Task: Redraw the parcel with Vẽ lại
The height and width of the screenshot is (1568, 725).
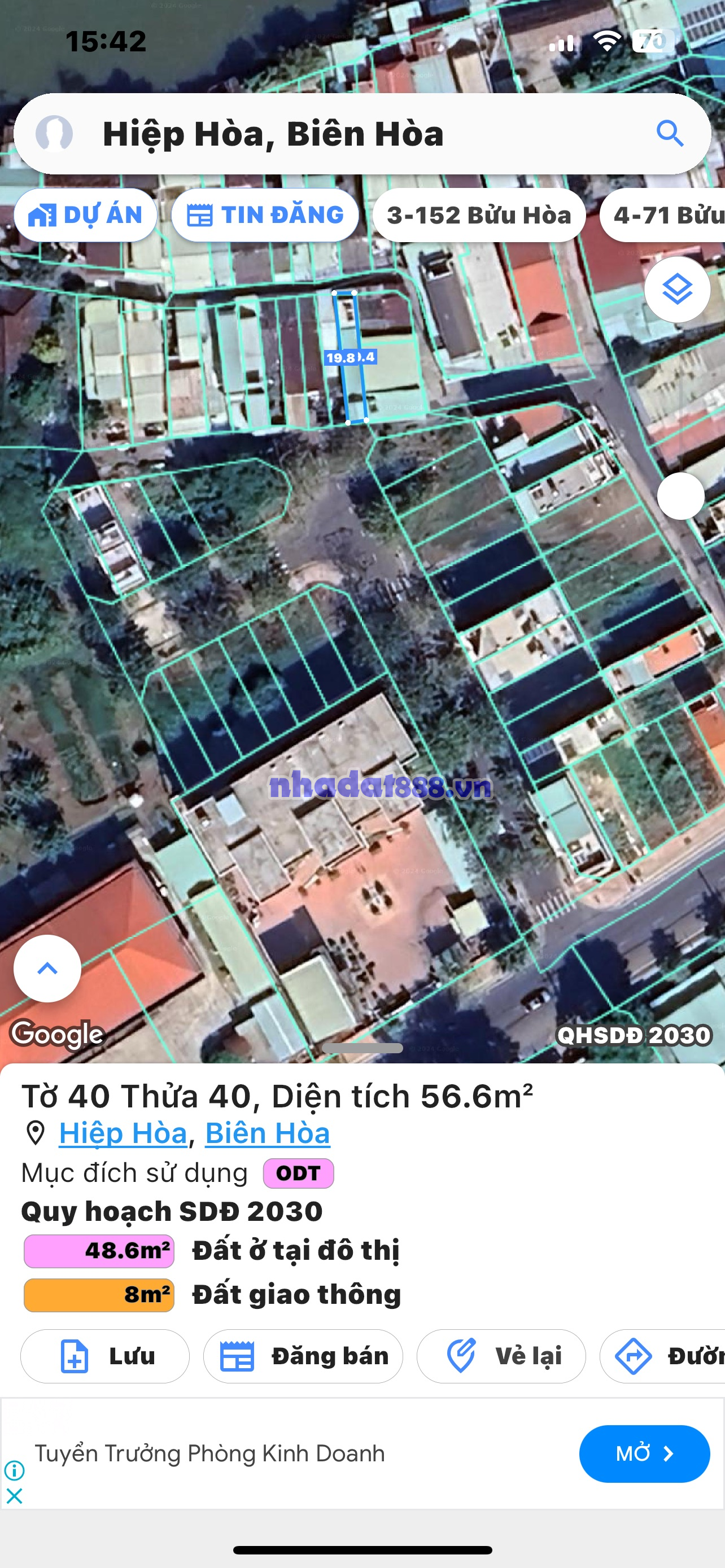Action: point(501,1356)
